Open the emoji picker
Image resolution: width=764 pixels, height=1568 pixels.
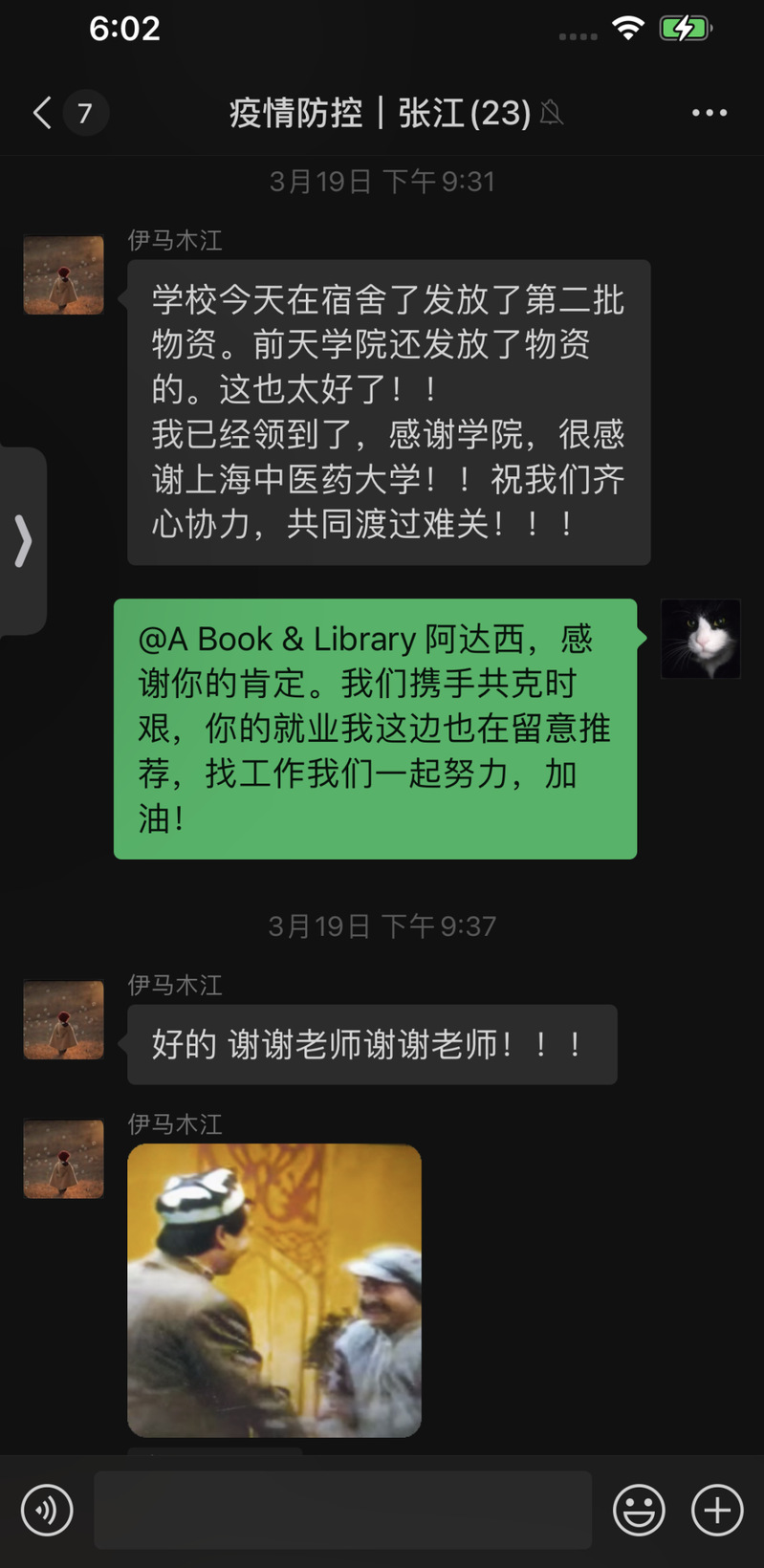pyautogui.click(x=638, y=1511)
